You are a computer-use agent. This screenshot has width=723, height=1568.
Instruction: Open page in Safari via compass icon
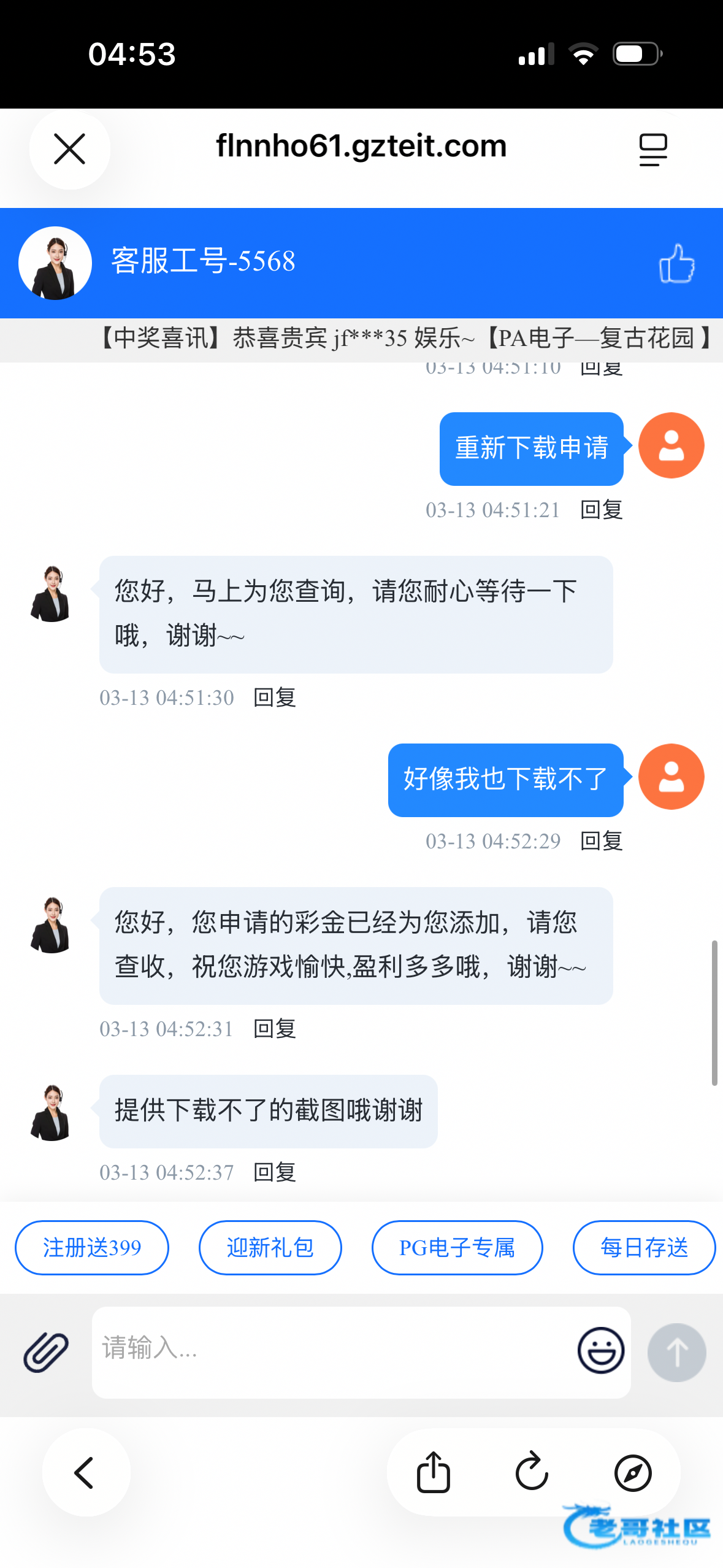click(633, 1472)
